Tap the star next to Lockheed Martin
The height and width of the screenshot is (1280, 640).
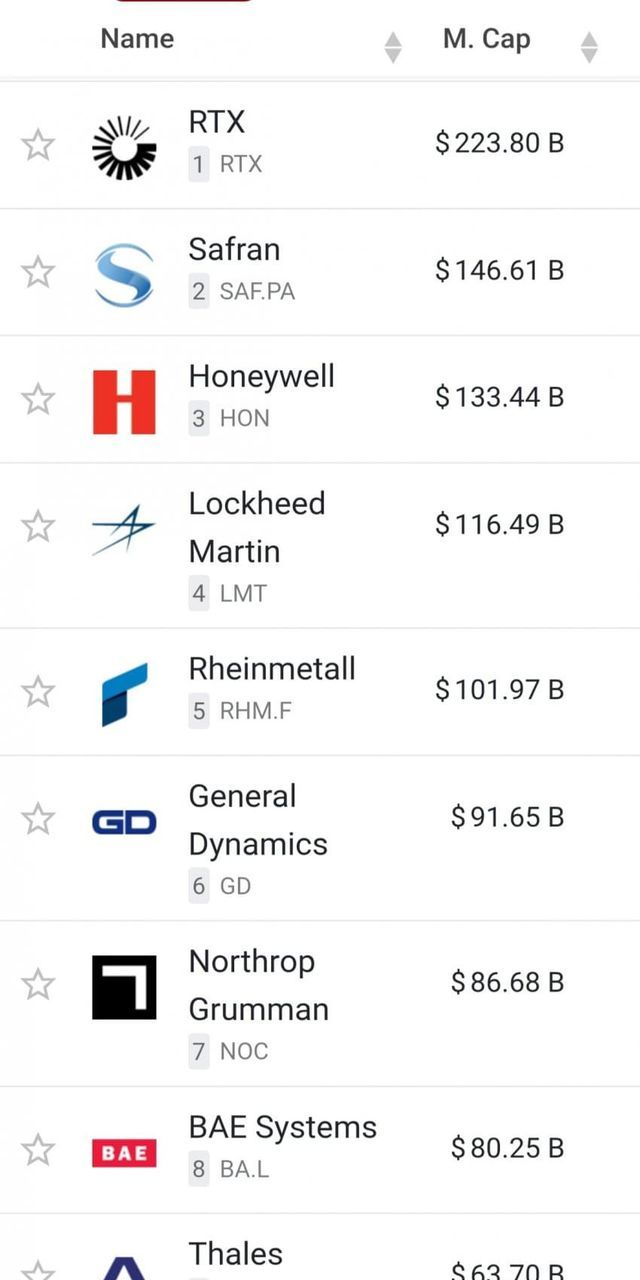point(38,526)
